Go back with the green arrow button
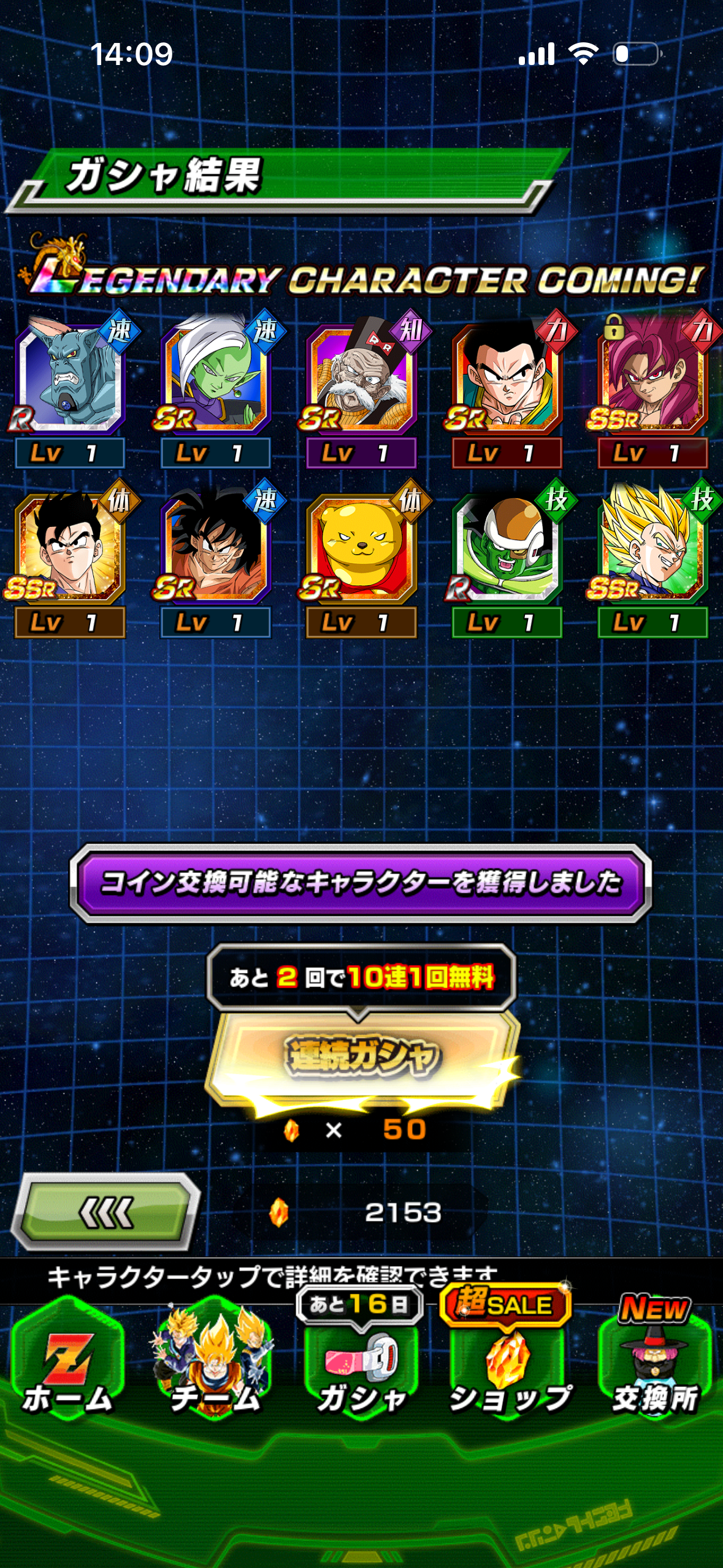 point(105,1212)
